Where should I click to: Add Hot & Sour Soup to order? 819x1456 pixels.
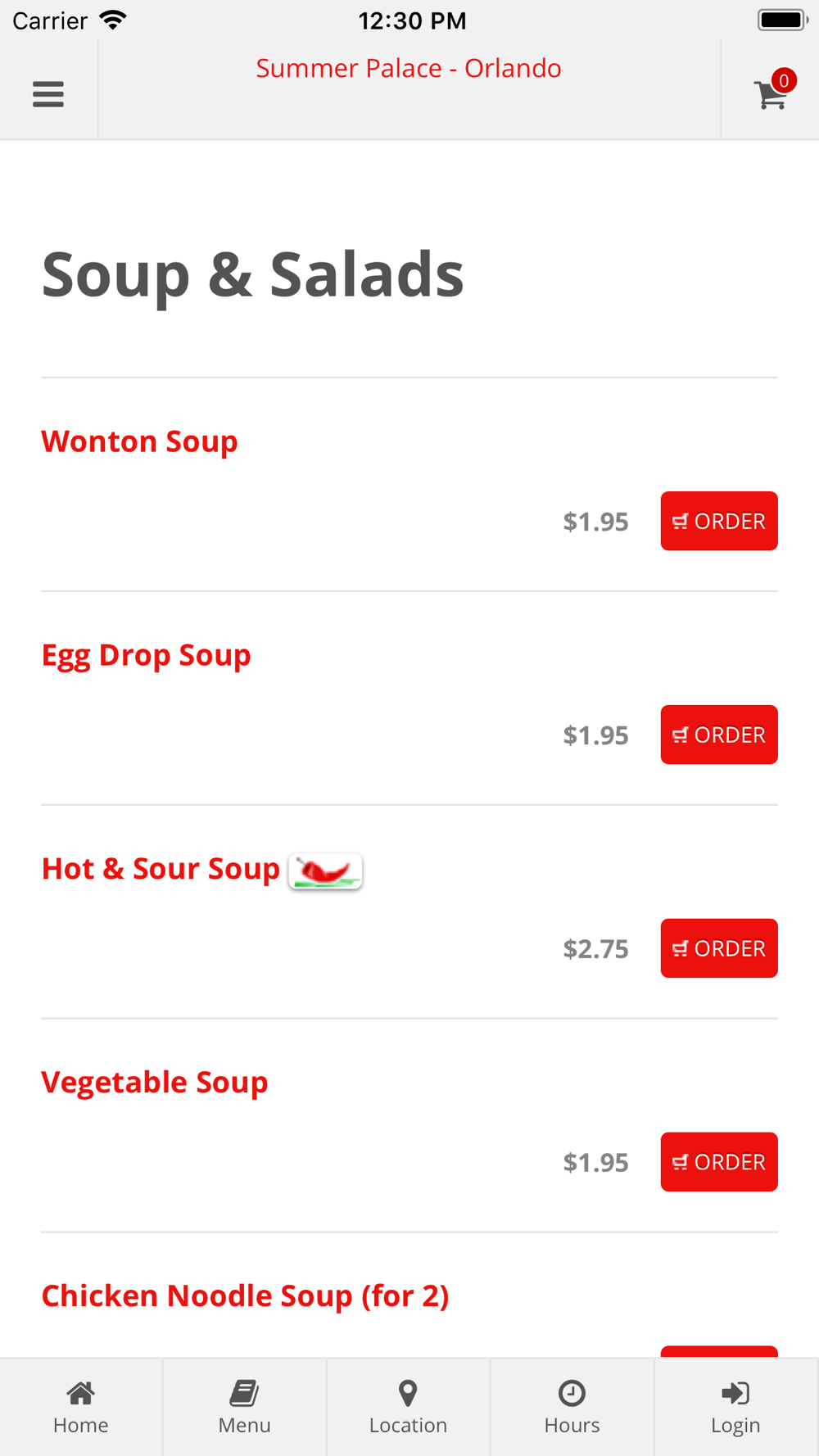(719, 948)
